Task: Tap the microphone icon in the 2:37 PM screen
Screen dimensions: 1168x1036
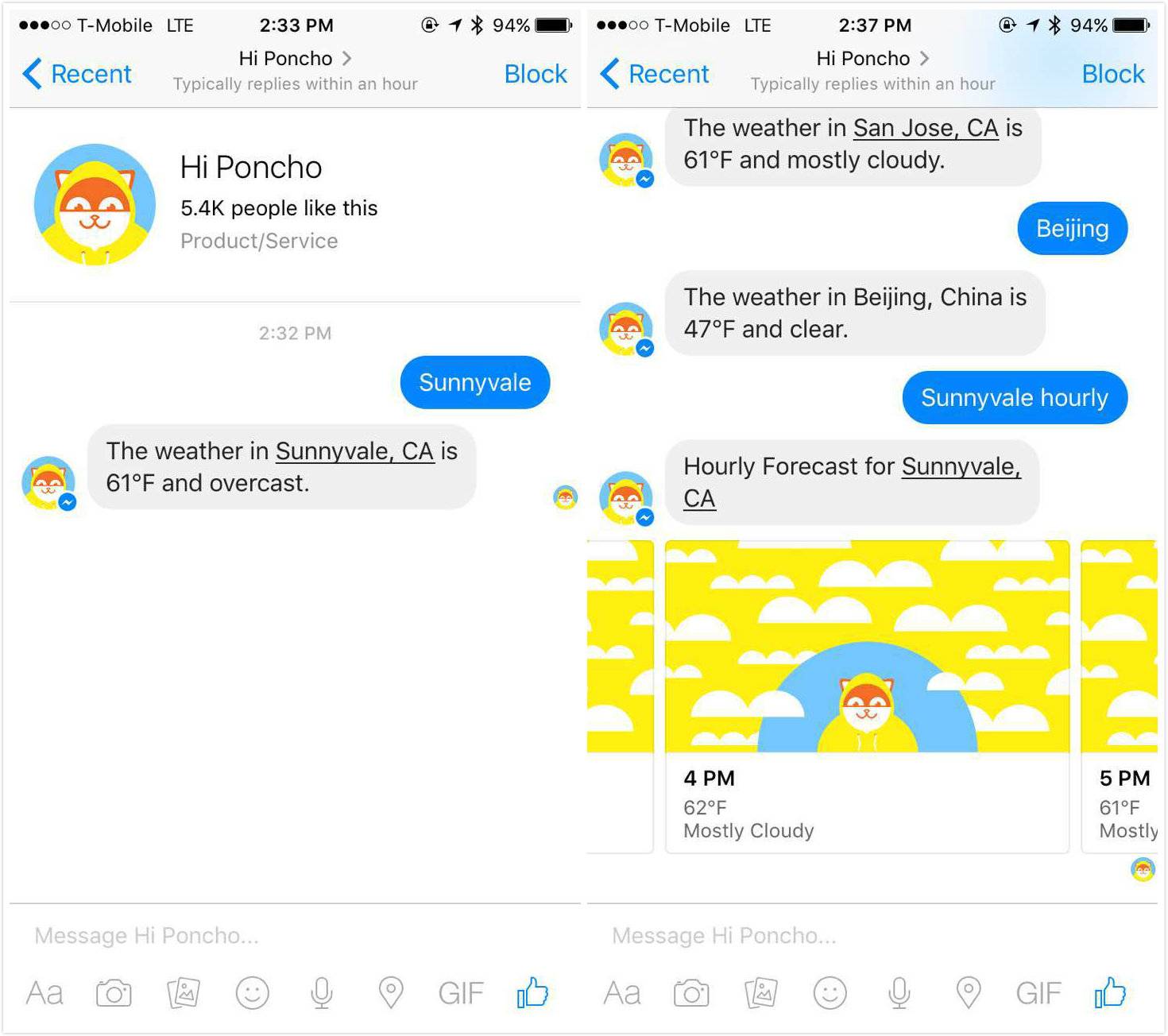Action: (899, 993)
